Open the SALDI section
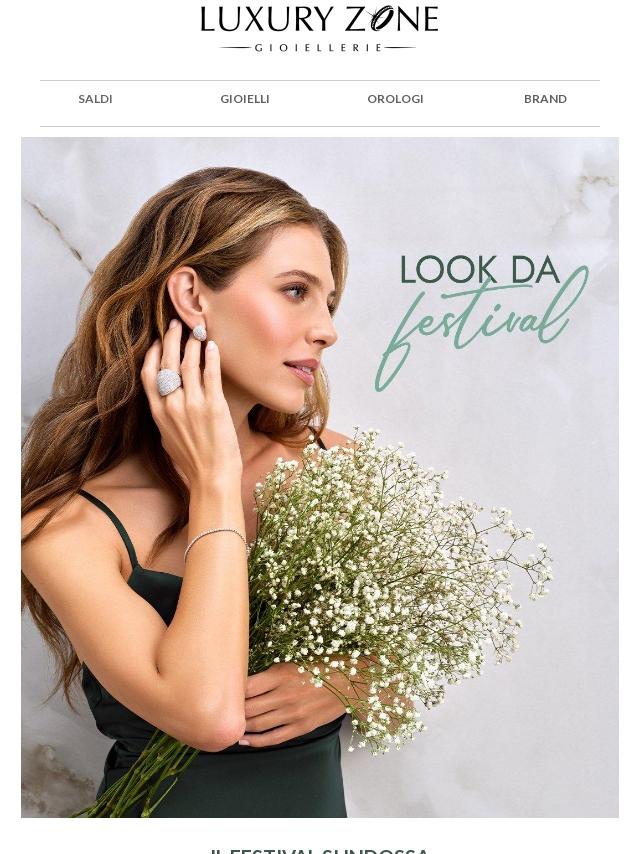The width and height of the screenshot is (640, 854). [95, 99]
